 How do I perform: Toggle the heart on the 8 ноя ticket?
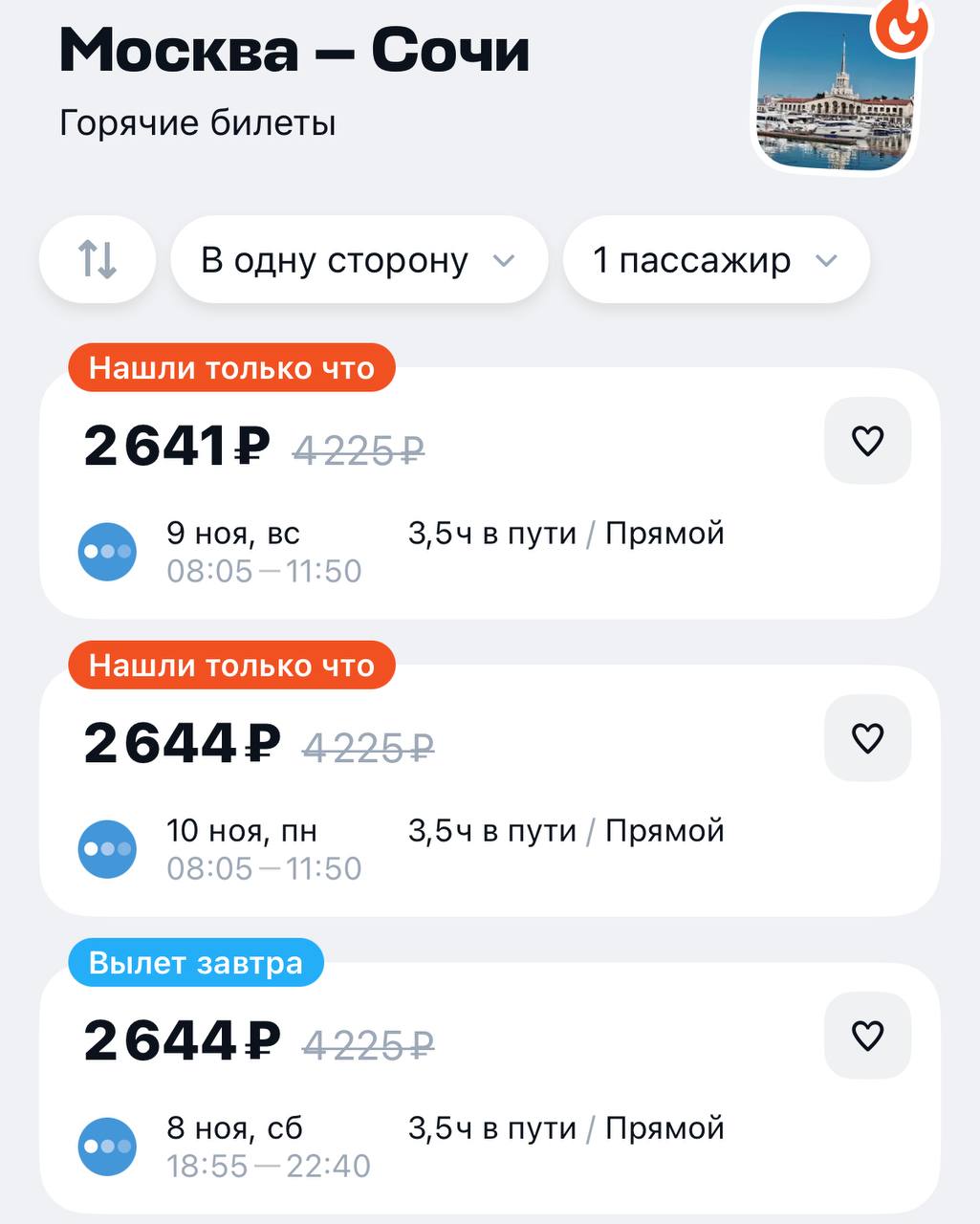[867, 1034]
